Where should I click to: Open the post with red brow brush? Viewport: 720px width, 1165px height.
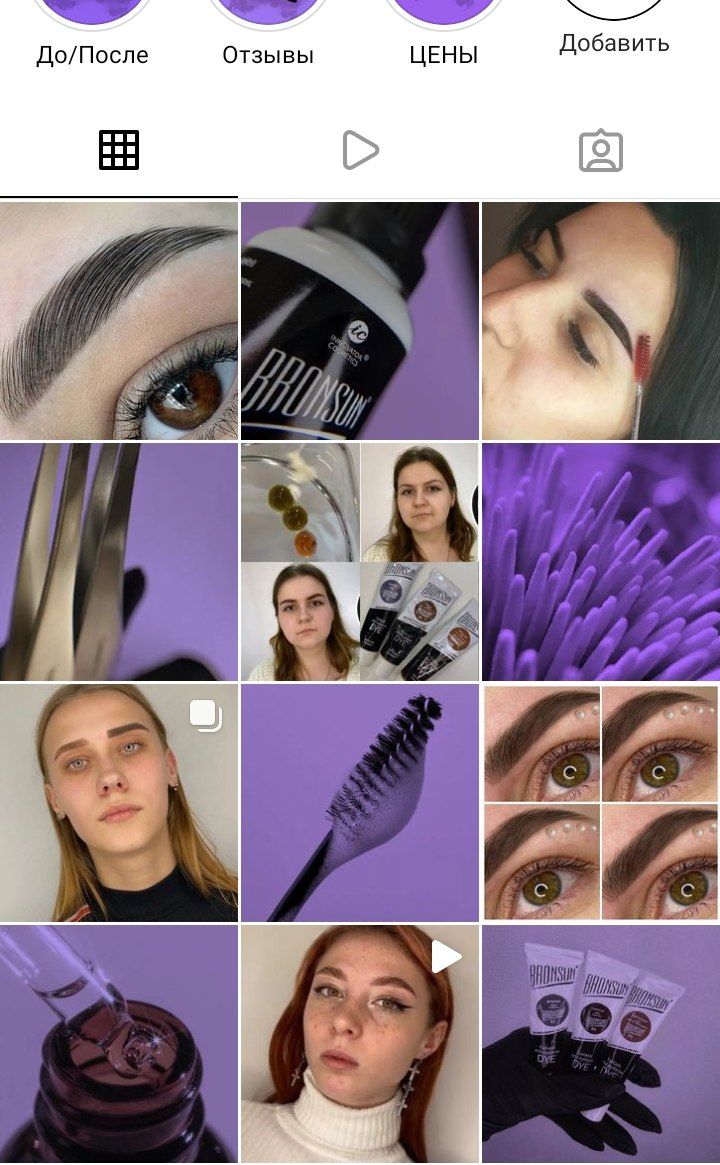[601, 321]
